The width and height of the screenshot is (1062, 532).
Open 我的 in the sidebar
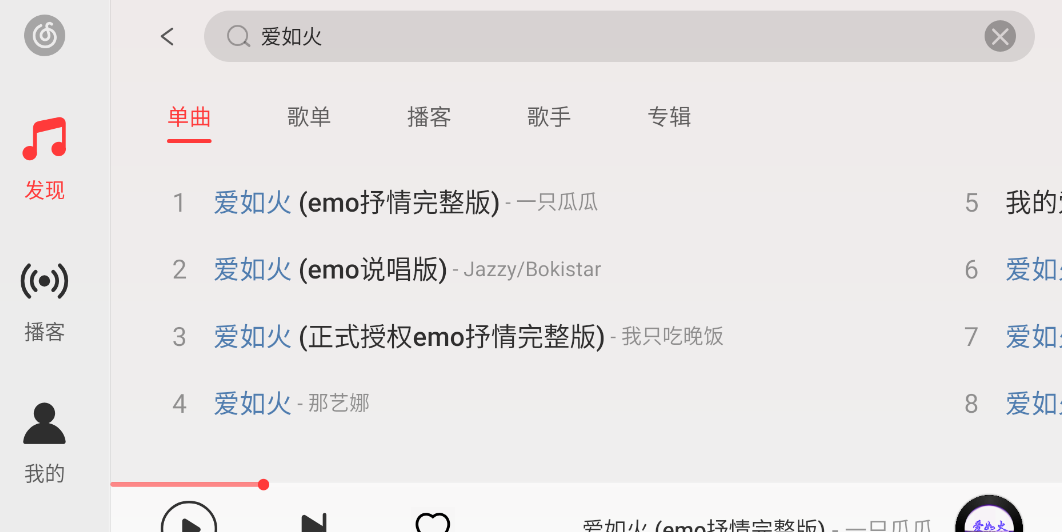[x=45, y=442]
